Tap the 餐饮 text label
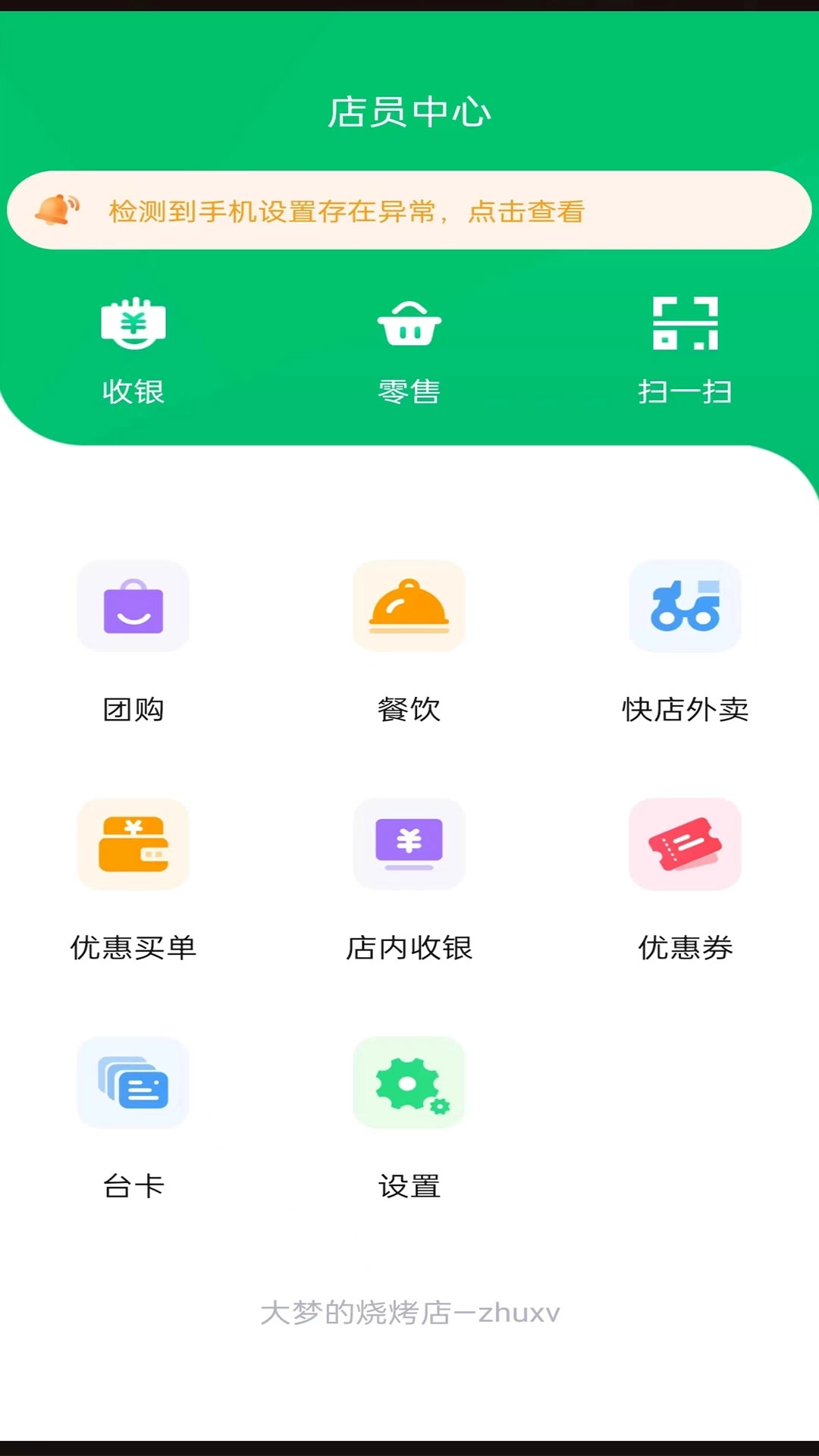 pos(409,710)
